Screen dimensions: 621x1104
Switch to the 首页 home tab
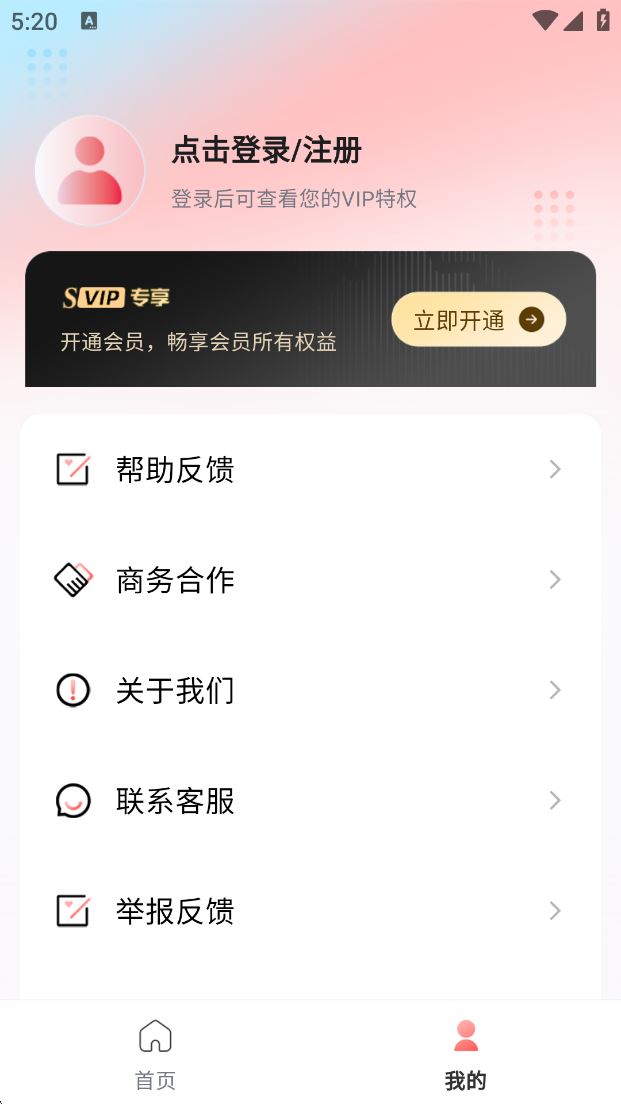(x=155, y=1053)
